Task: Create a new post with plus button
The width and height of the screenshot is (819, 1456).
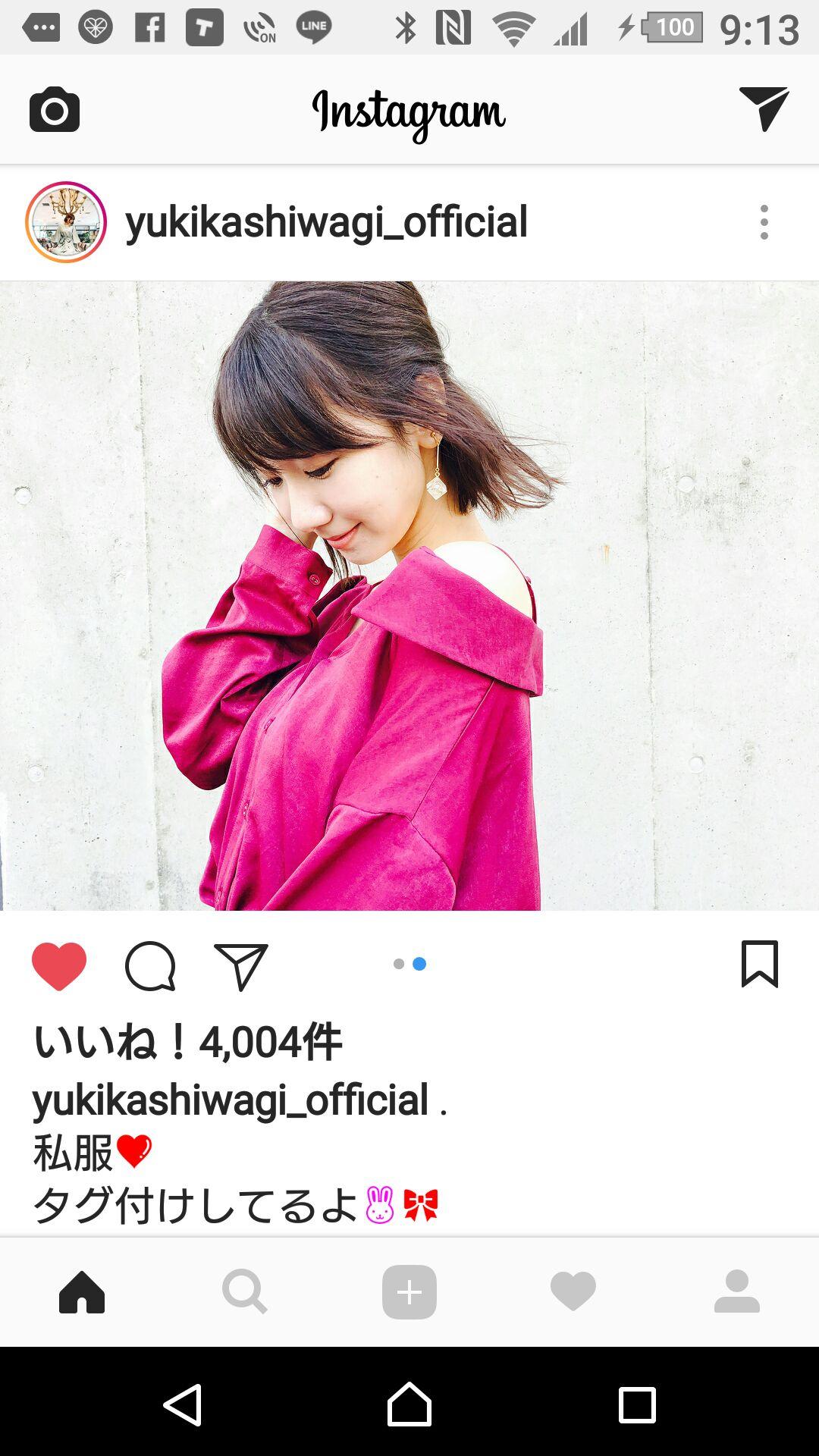Action: [x=409, y=1291]
